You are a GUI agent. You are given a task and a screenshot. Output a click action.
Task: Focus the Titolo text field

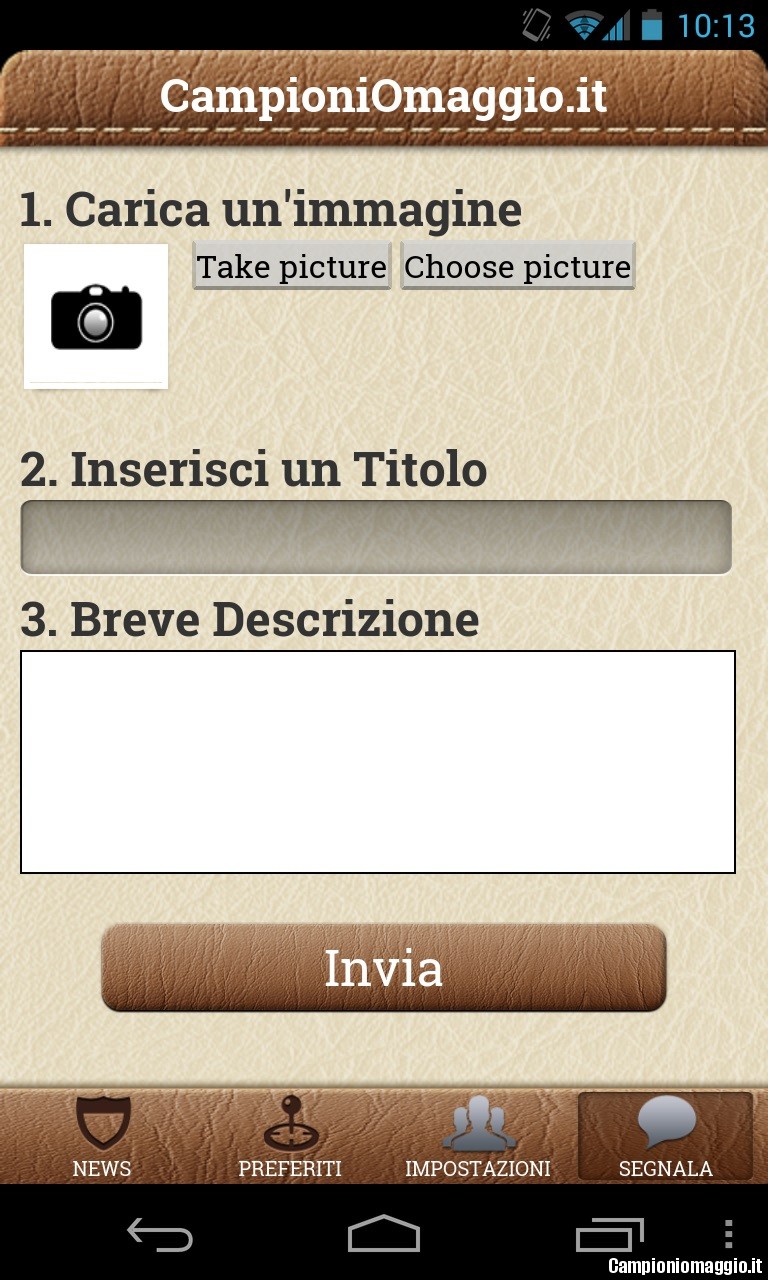tap(376, 537)
